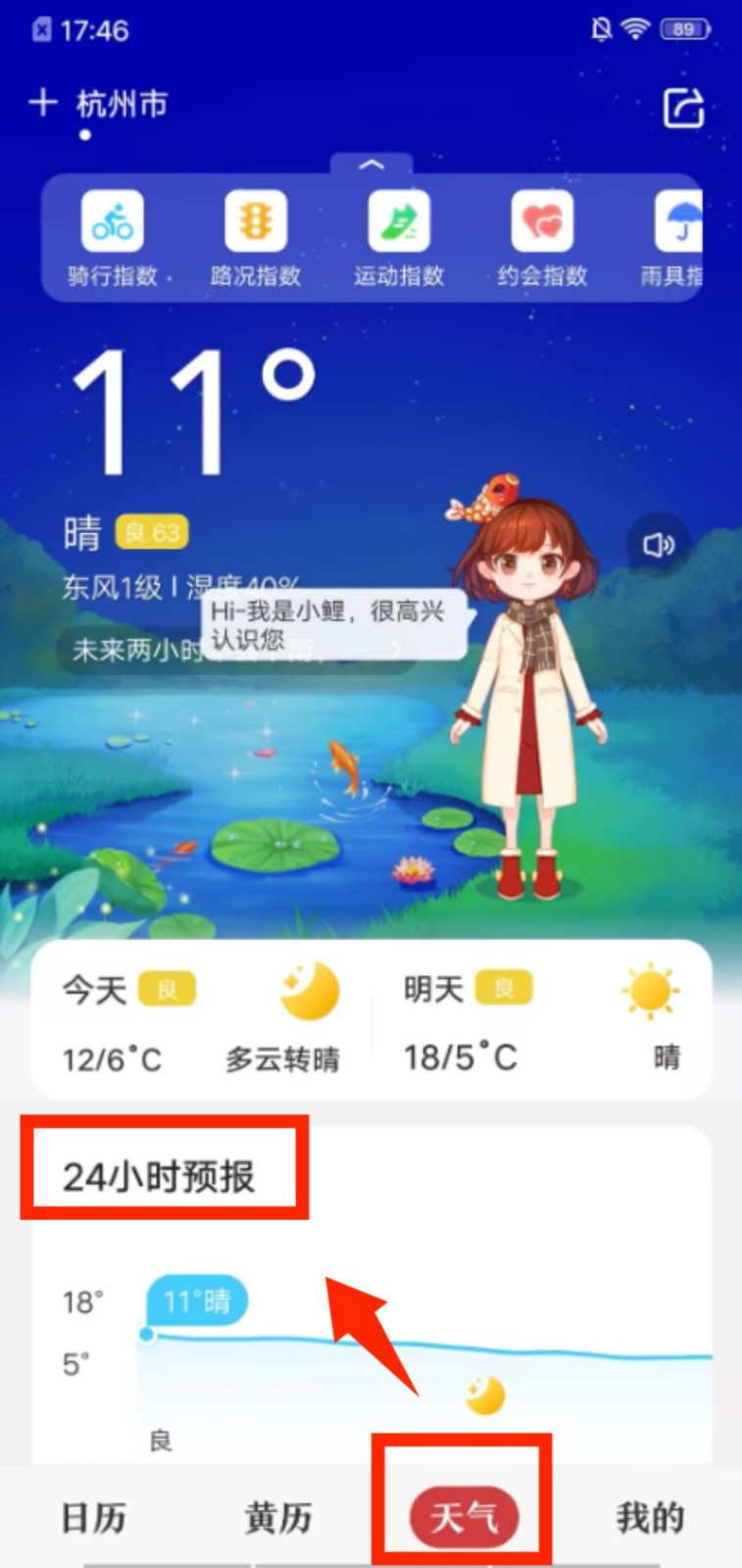Screen dimensions: 742x1568
Task: Play the voice weather broadcast
Action: click(658, 545)
